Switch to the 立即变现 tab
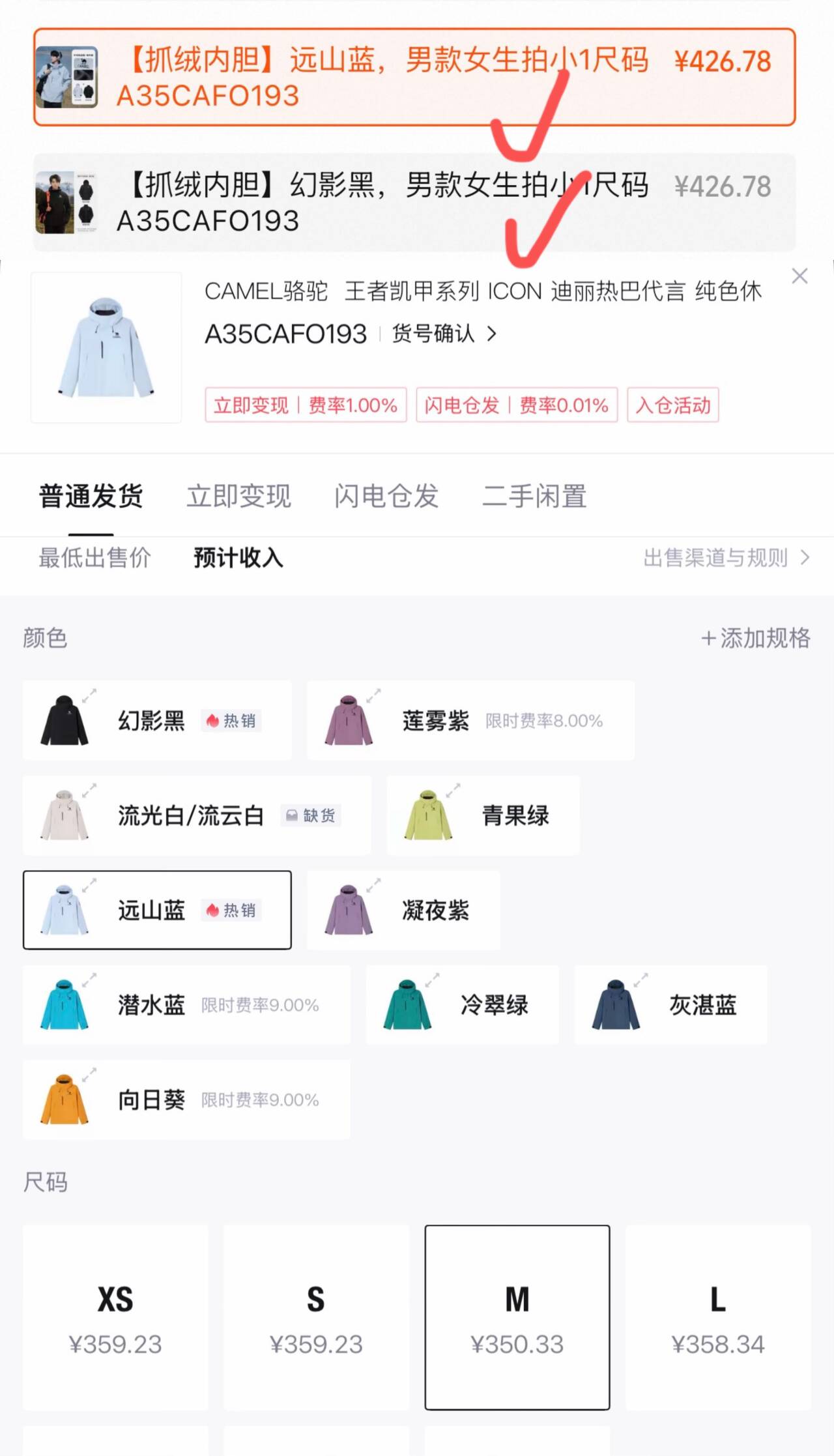This screenshot has height=1456, width=834. [x=238, y=497]
